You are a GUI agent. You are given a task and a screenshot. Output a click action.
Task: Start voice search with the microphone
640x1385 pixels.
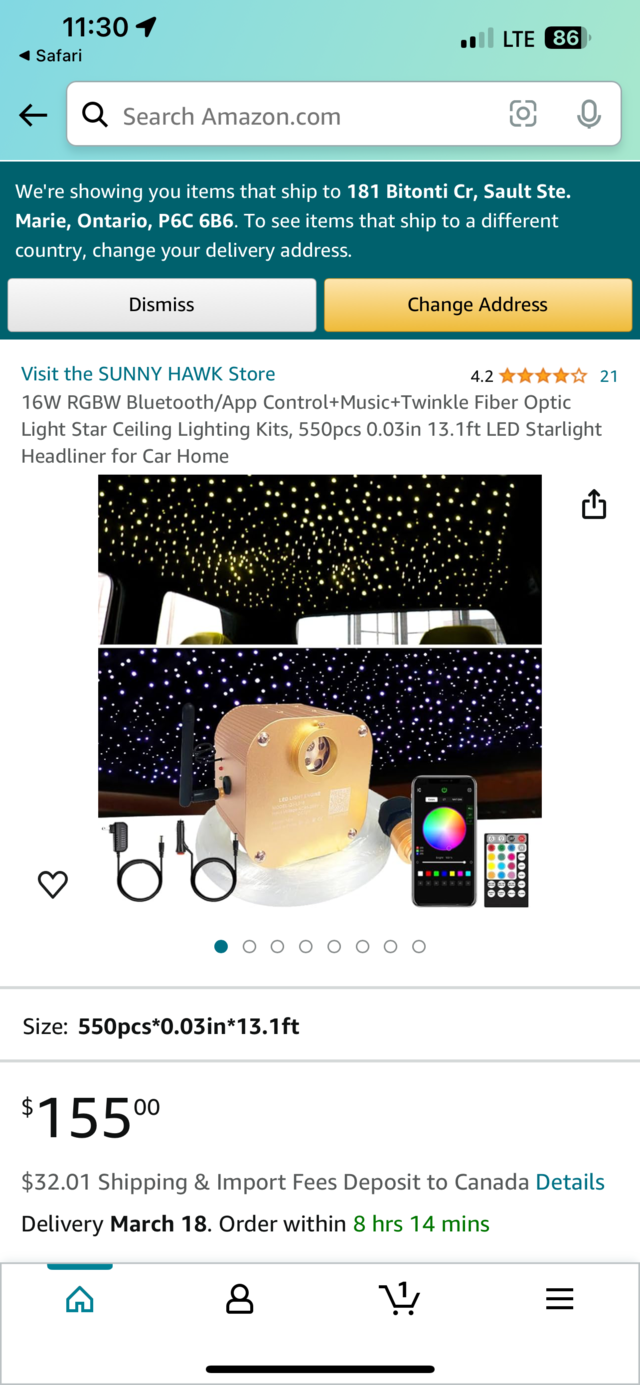pos(589,115)
